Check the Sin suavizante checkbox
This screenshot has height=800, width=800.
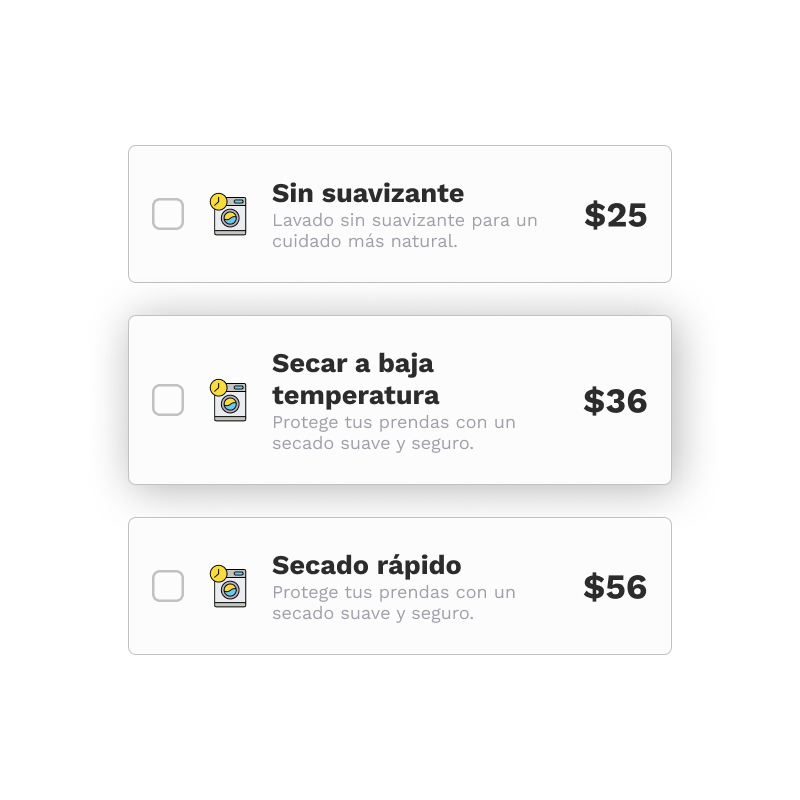coord(168,214)
